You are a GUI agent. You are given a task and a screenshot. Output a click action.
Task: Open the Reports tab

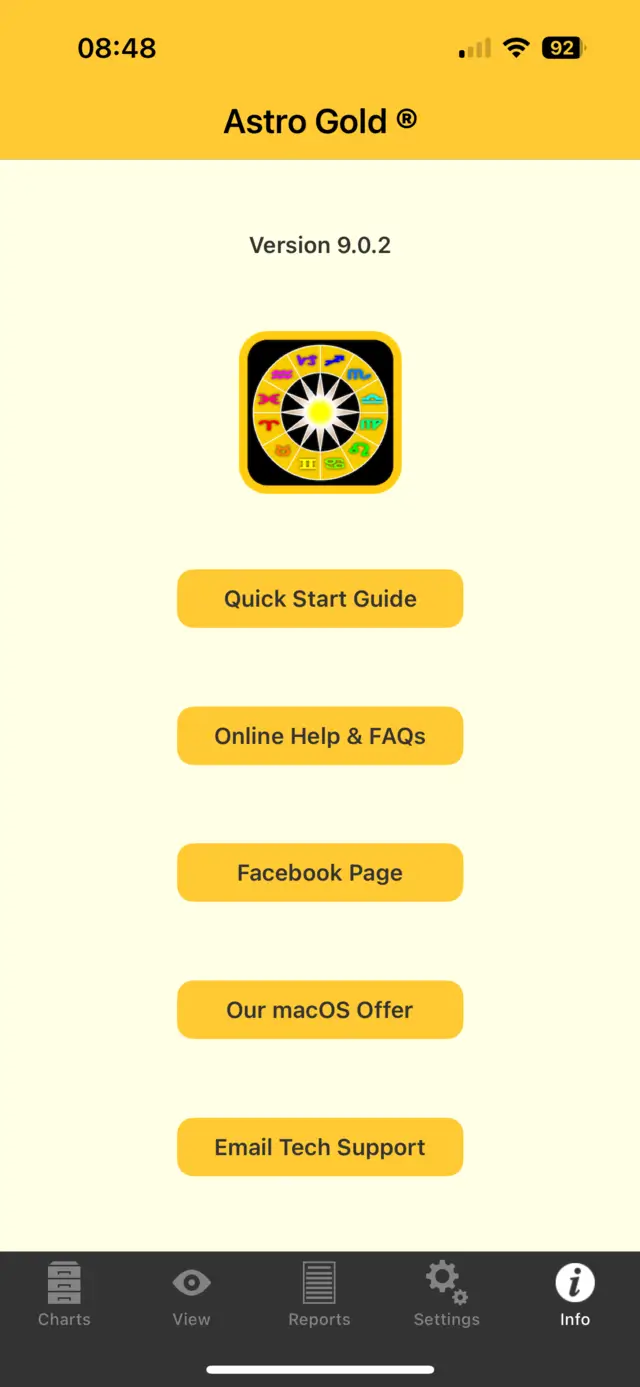click(319, 1295)
